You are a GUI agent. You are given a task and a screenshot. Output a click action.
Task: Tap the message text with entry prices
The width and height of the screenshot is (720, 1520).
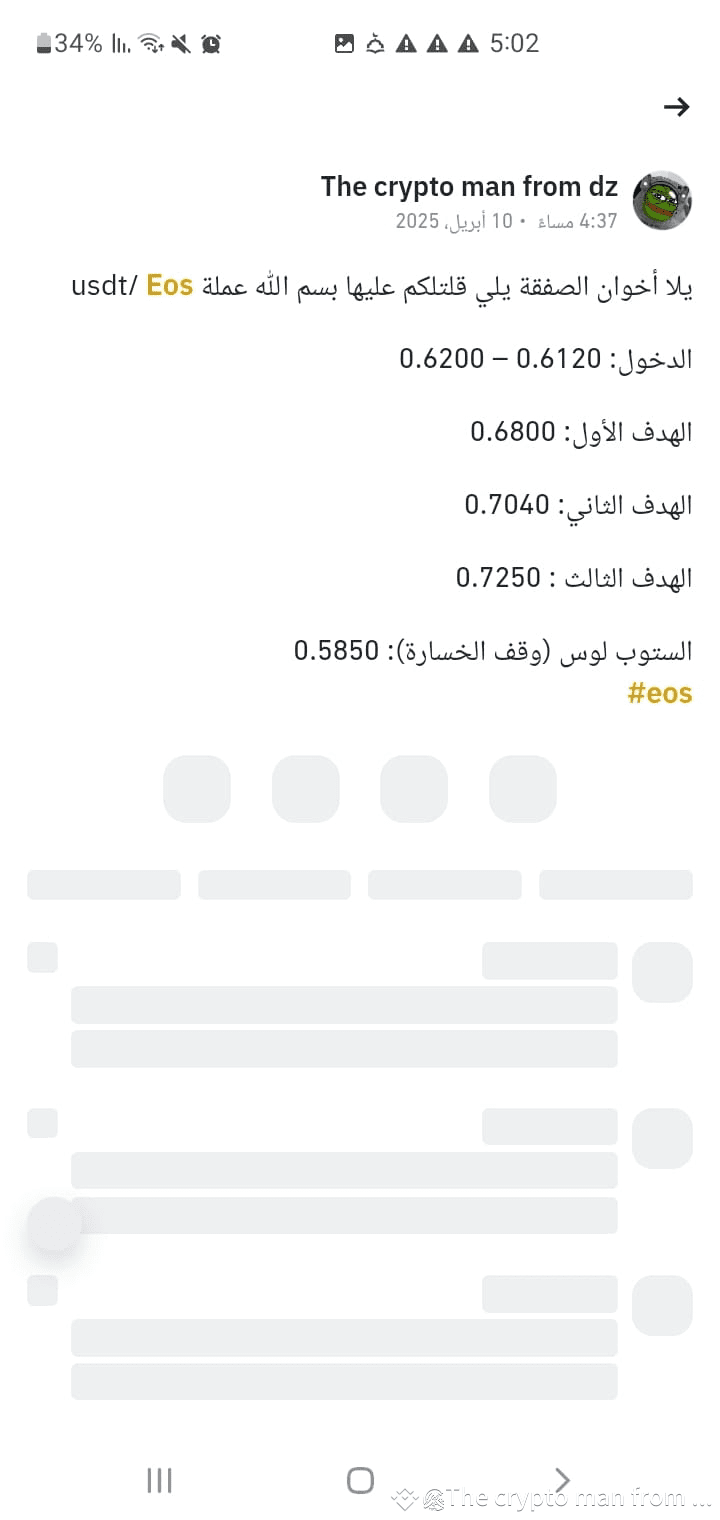(x=546, y=358)
